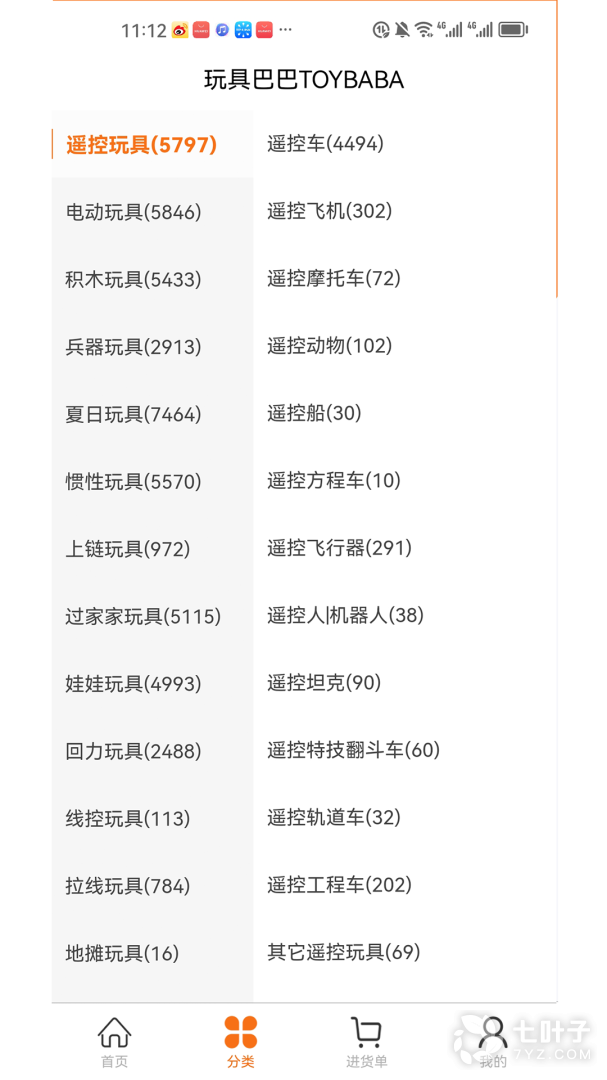607x1080 pixels.
Task: Select the 遥控动物(102) subcategory
Action: coord(329,346)
